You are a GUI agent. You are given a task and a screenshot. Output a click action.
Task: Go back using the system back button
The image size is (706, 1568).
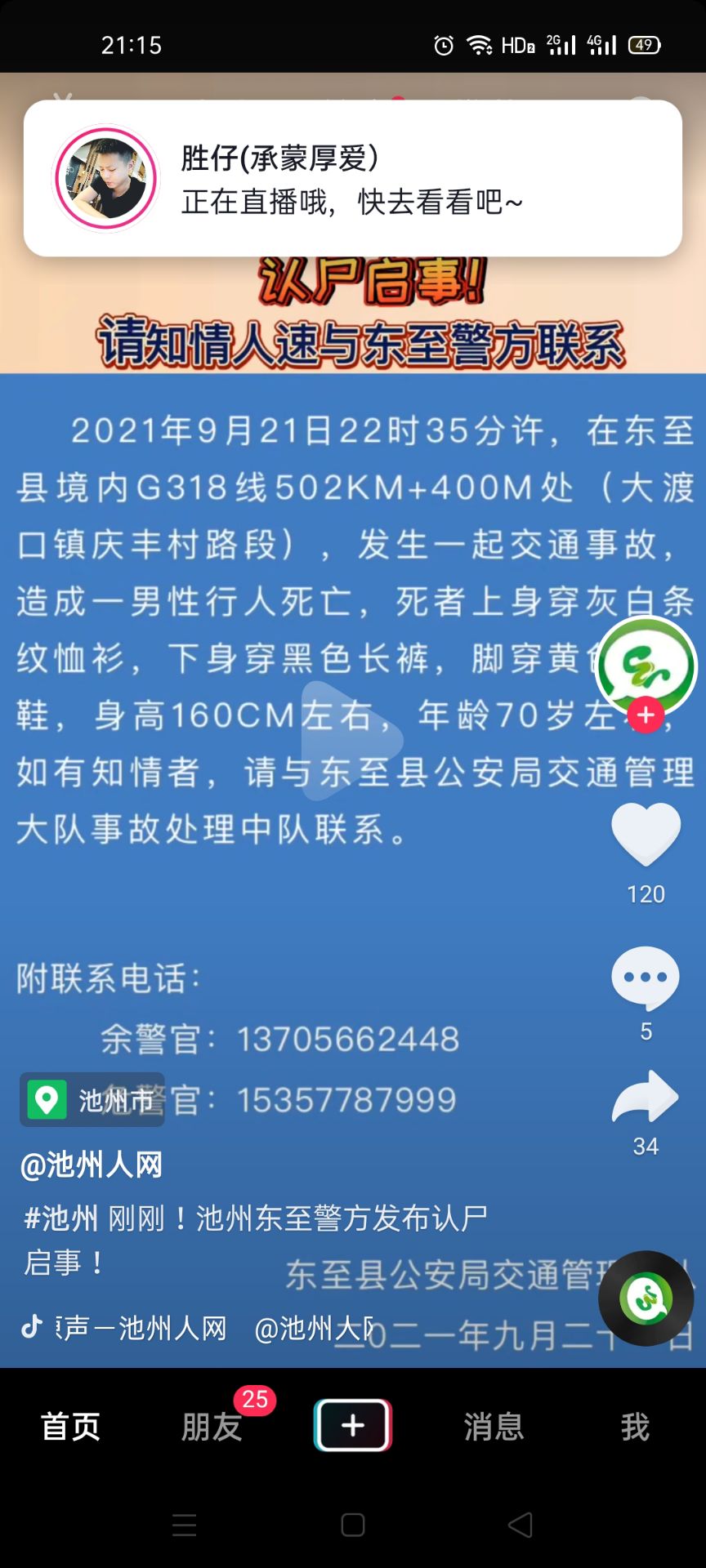pyautogui.click(x=521, y=1525)
